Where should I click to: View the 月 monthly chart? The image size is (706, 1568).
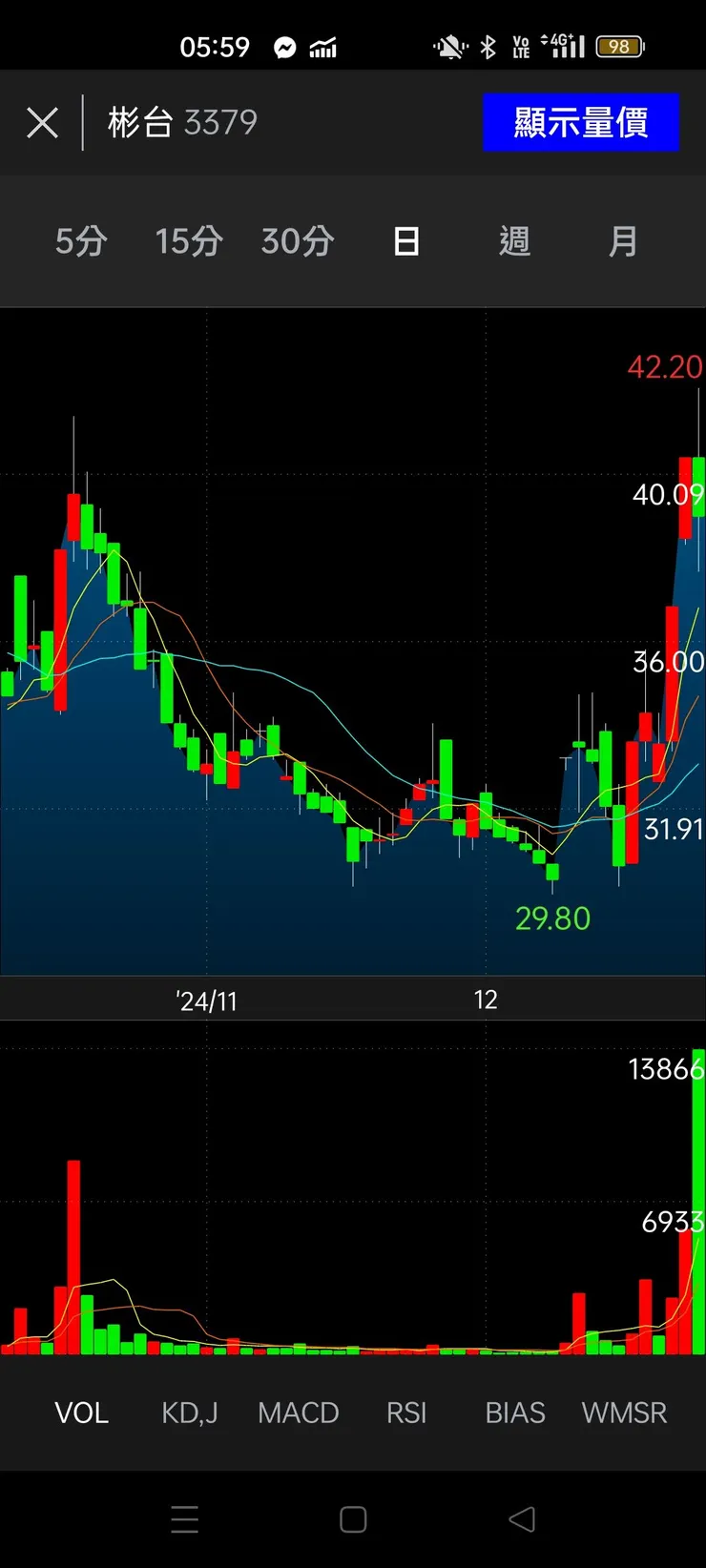(623, 241)
